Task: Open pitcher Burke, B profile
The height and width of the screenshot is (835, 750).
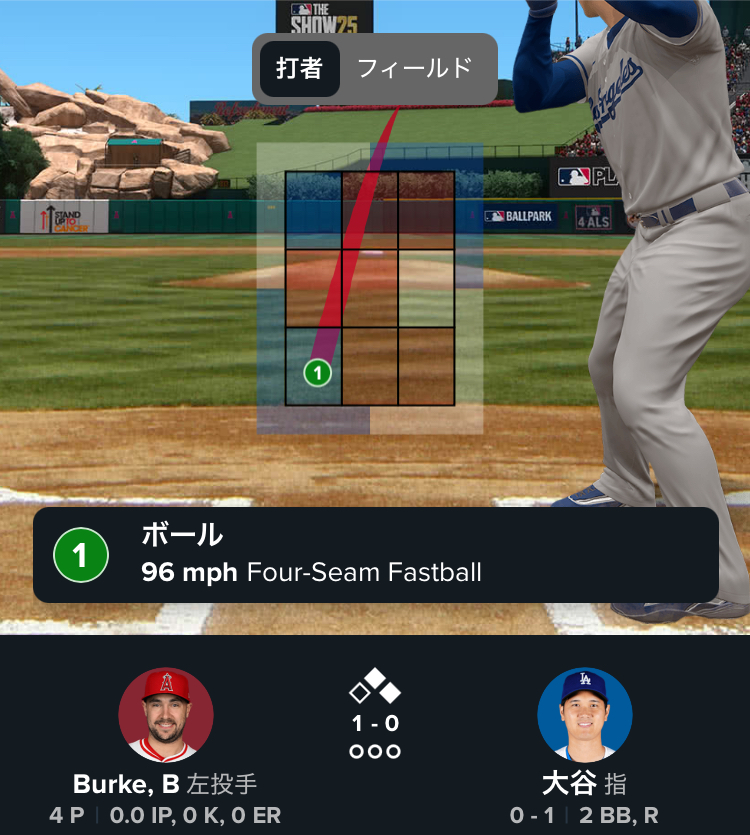Action: [x=166, y=715]
